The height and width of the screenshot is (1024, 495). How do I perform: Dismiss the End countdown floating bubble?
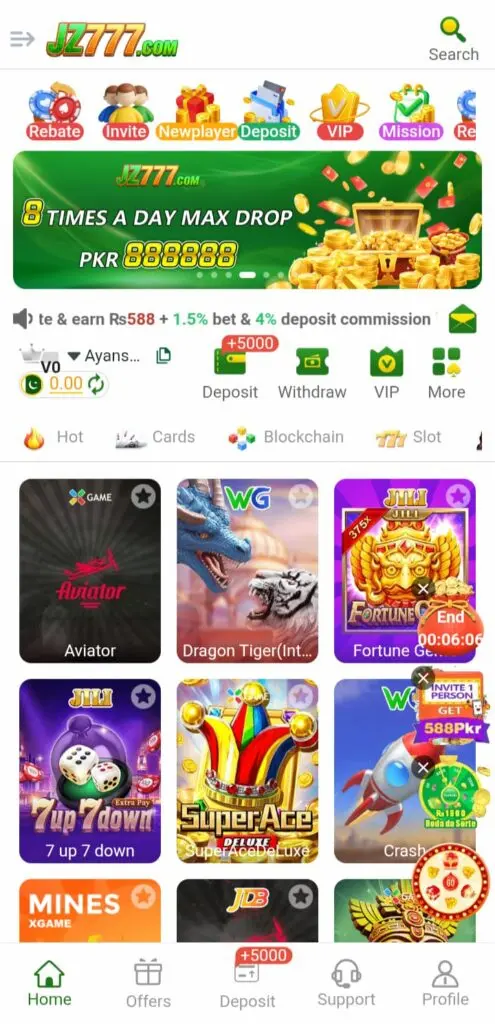click(x=423, y=589)
